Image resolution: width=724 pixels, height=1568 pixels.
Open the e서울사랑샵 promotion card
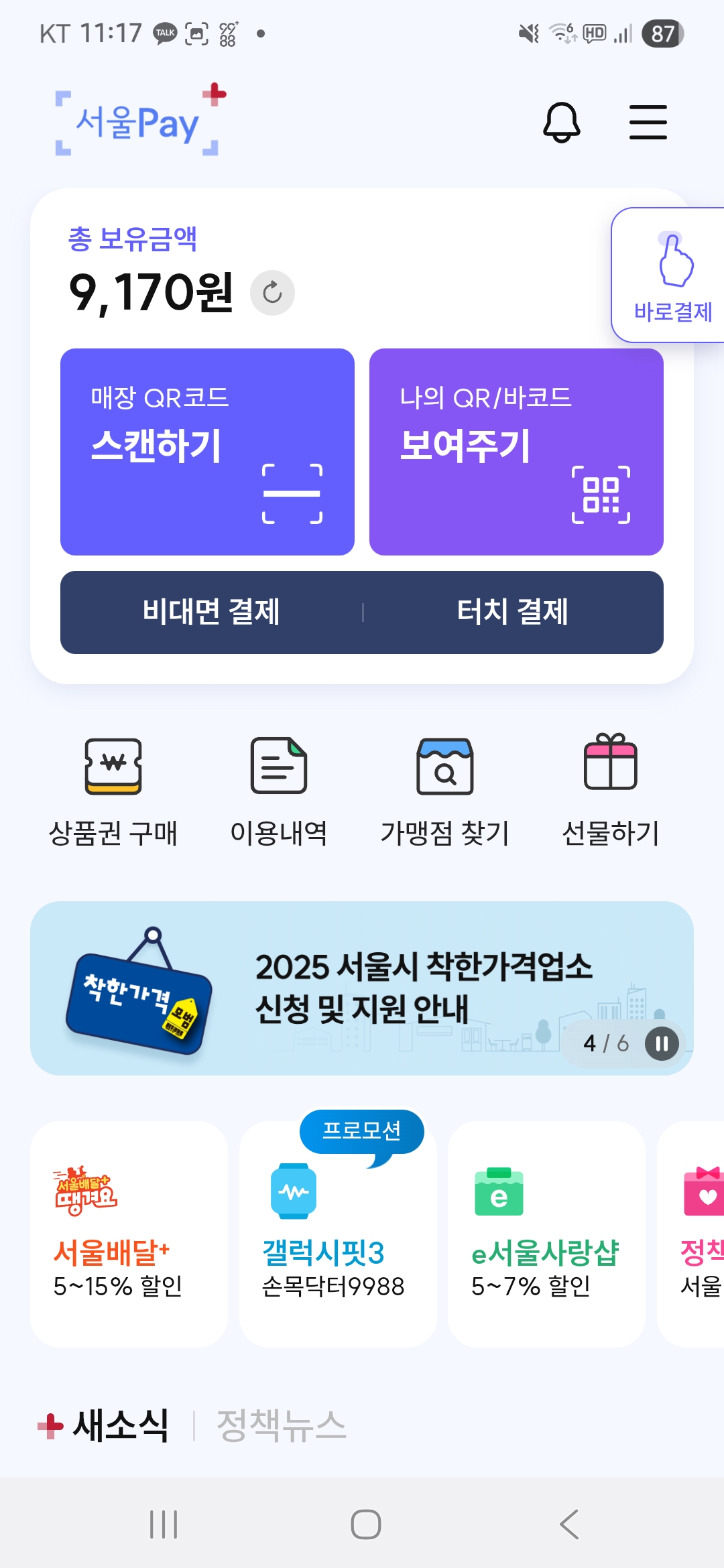[547, 1233]
